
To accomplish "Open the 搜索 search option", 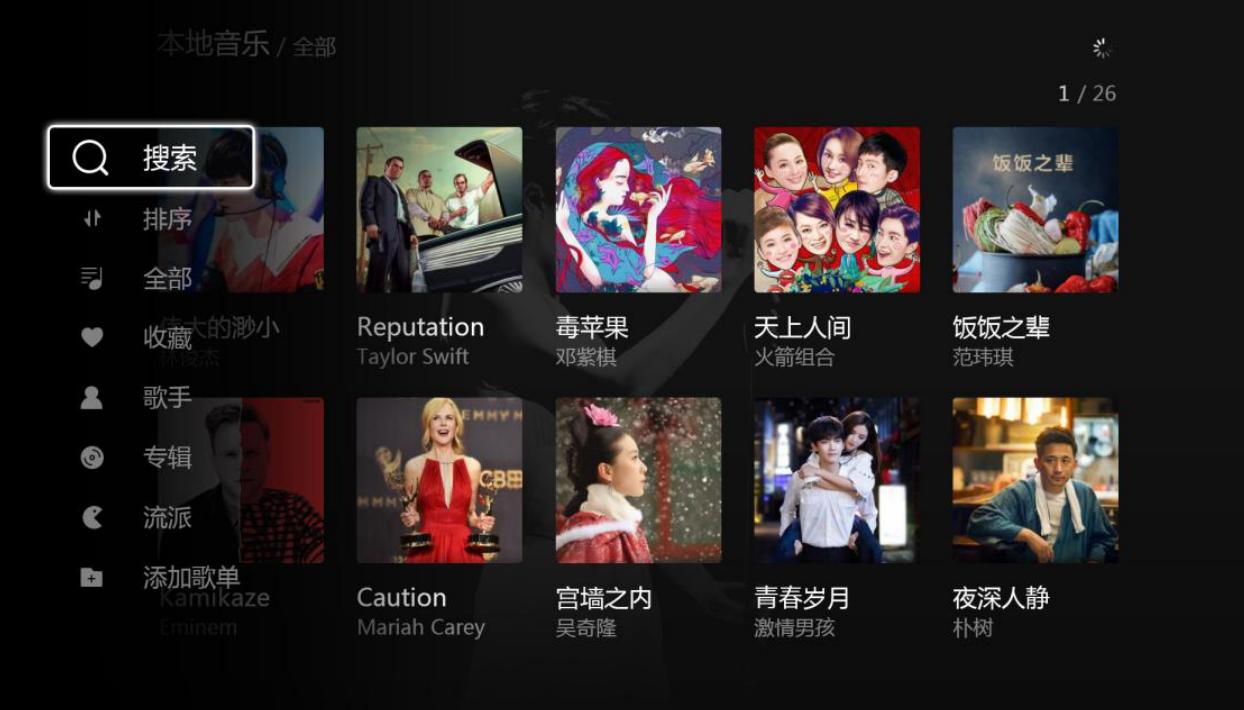I will [151, 158].
